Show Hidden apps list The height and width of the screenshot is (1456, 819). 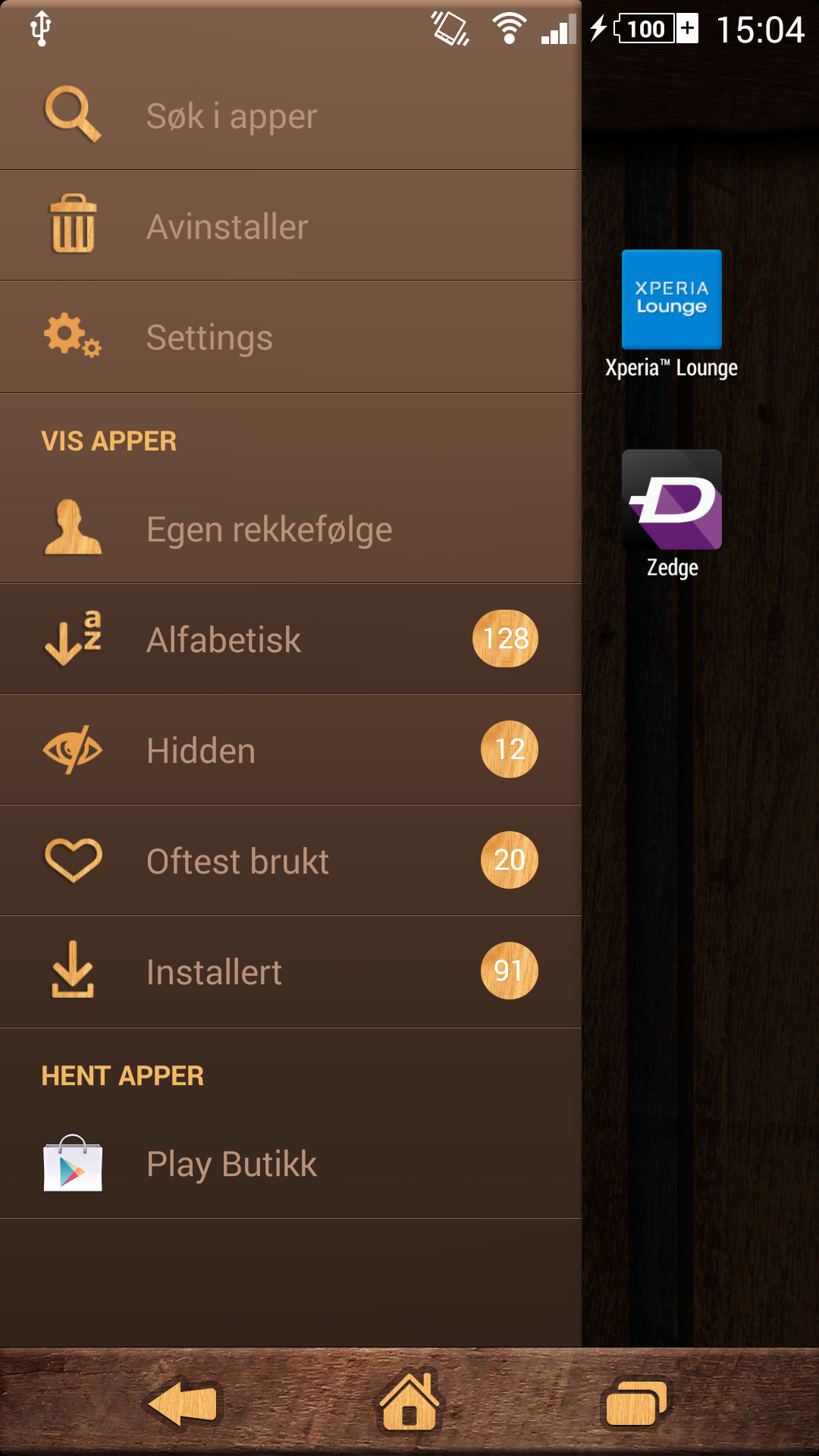pos(290,750)
